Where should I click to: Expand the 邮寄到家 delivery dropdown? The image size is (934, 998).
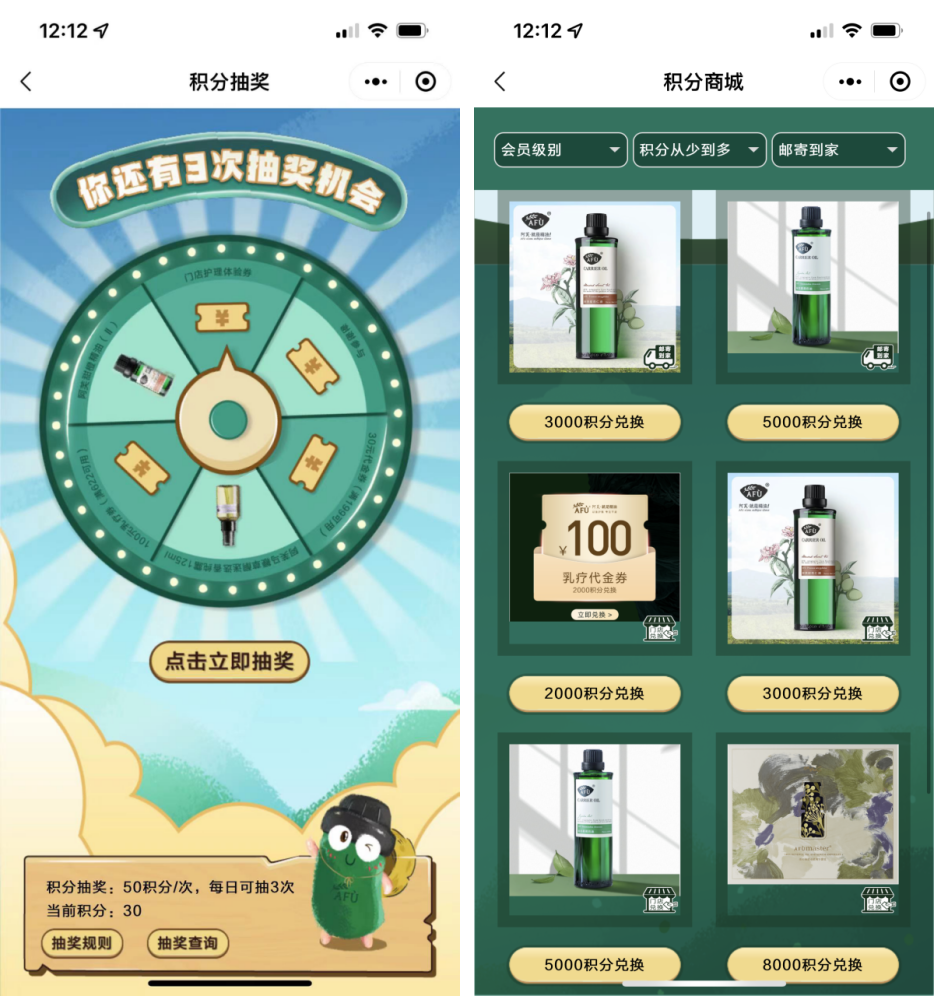click(x=838, y=150)
